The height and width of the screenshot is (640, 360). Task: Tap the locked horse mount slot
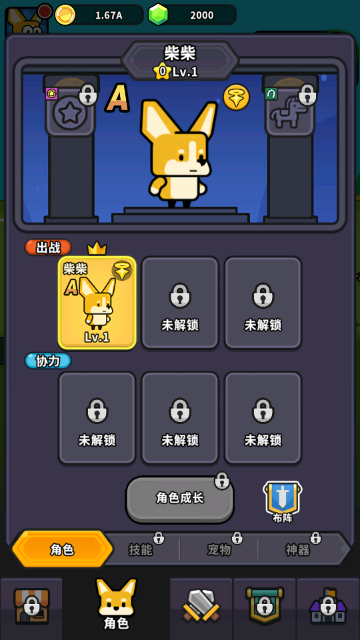click(x=291, y=107)
